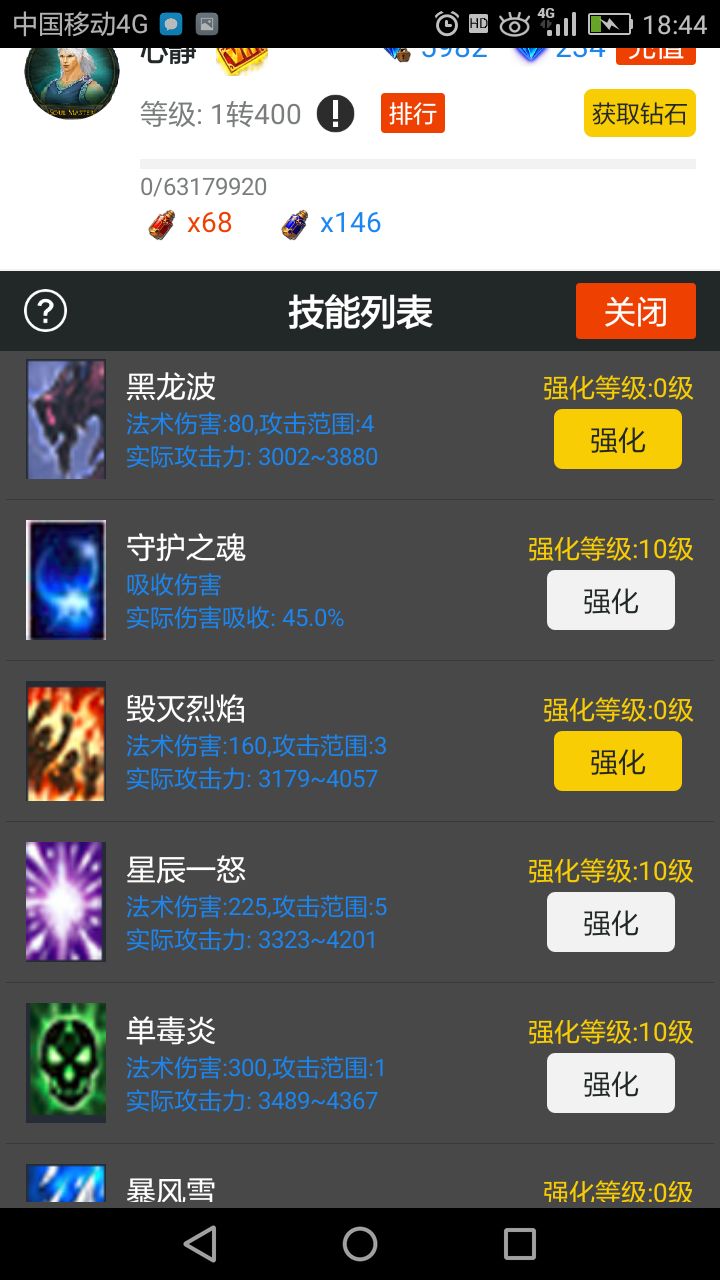720x1280 pixels.
Task: Select the 黑龙波 skill icon
Action: (65, 419)
